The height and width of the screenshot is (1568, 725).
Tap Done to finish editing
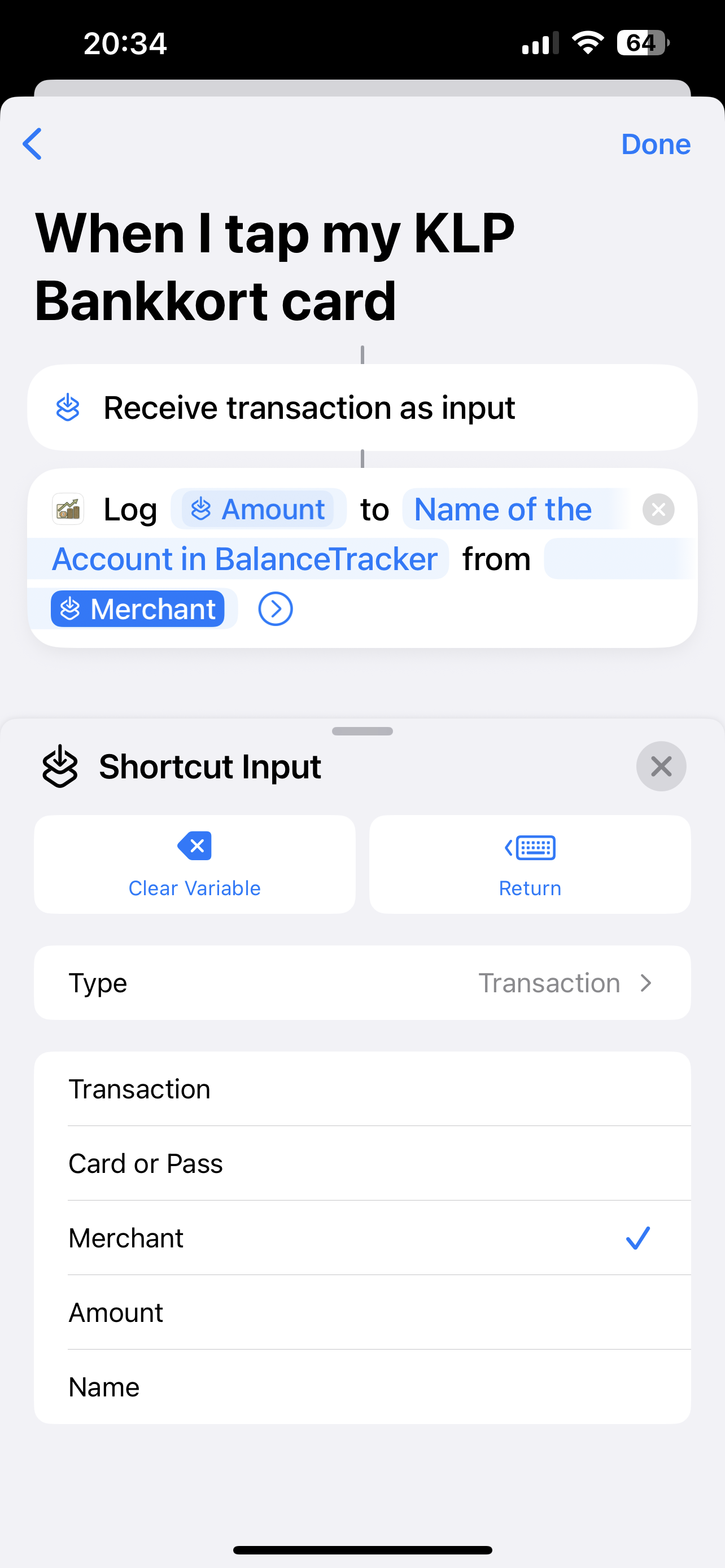pos(655,144)
